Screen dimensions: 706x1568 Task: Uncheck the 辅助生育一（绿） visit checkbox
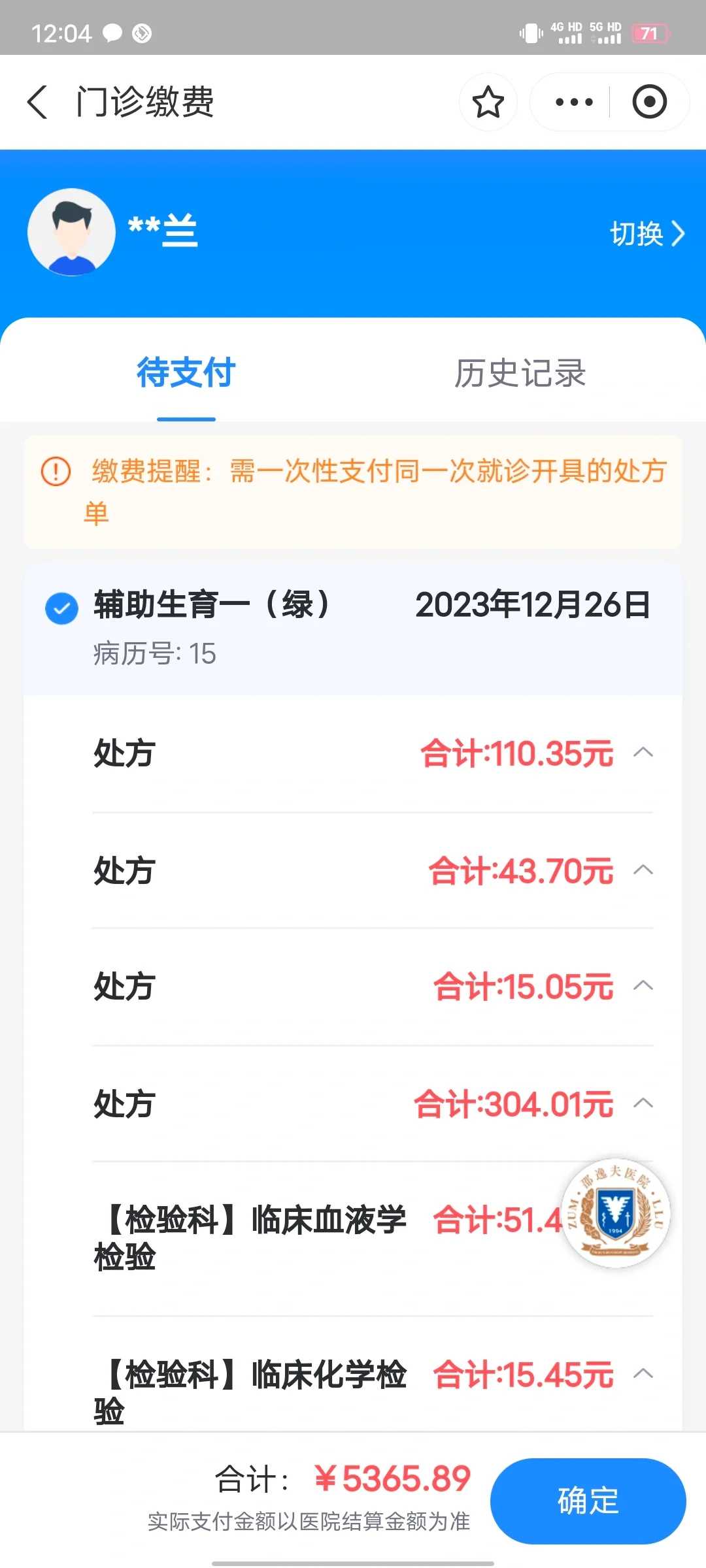point(61,608)
